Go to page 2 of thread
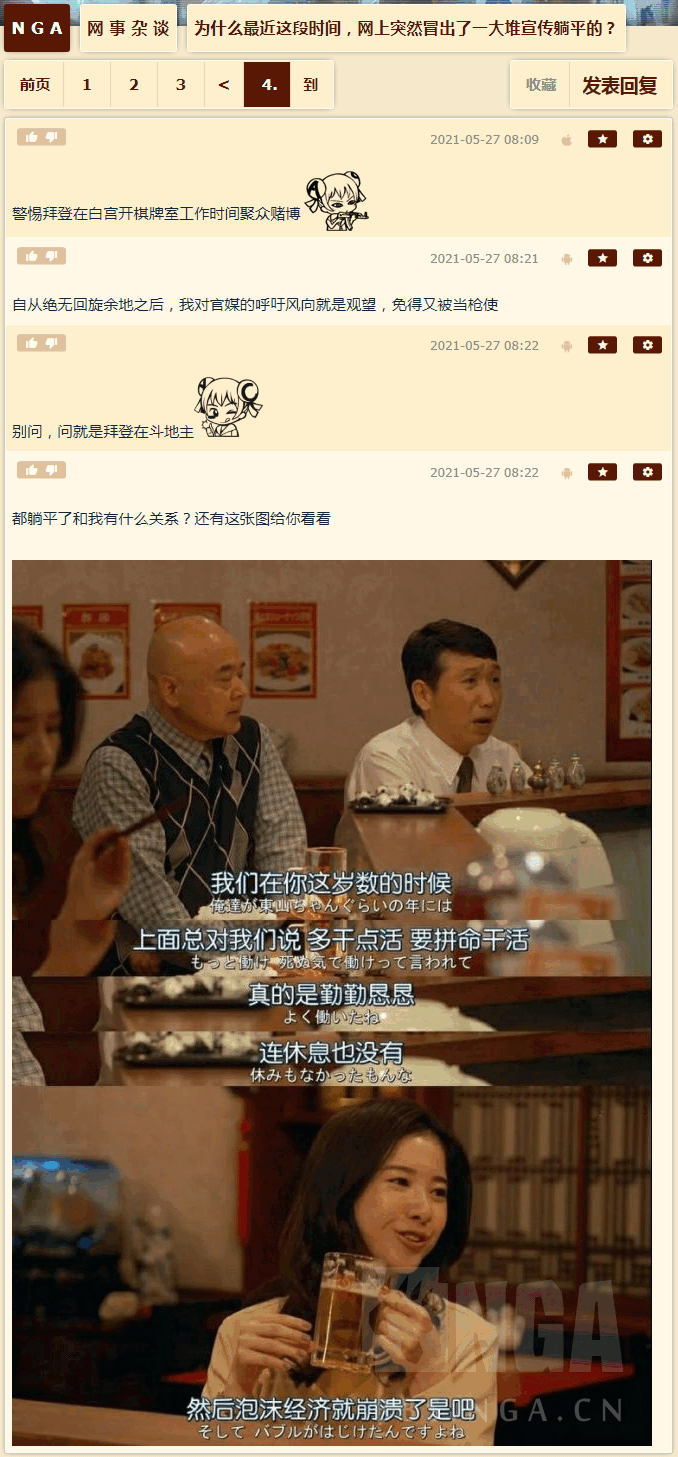The height and width of the screenshot is (1457, 678). [134, 85]
